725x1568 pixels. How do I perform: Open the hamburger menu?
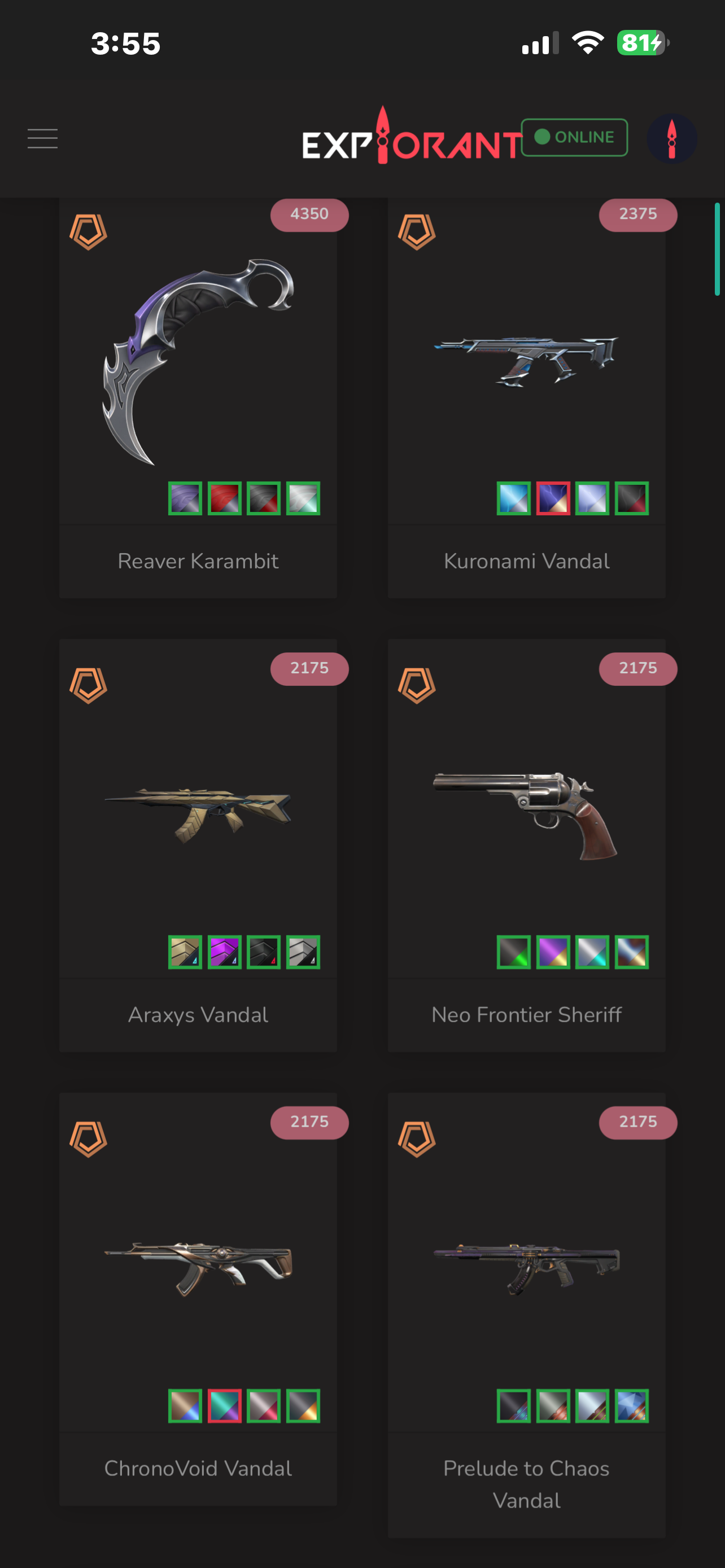click(x=42, y=139)
